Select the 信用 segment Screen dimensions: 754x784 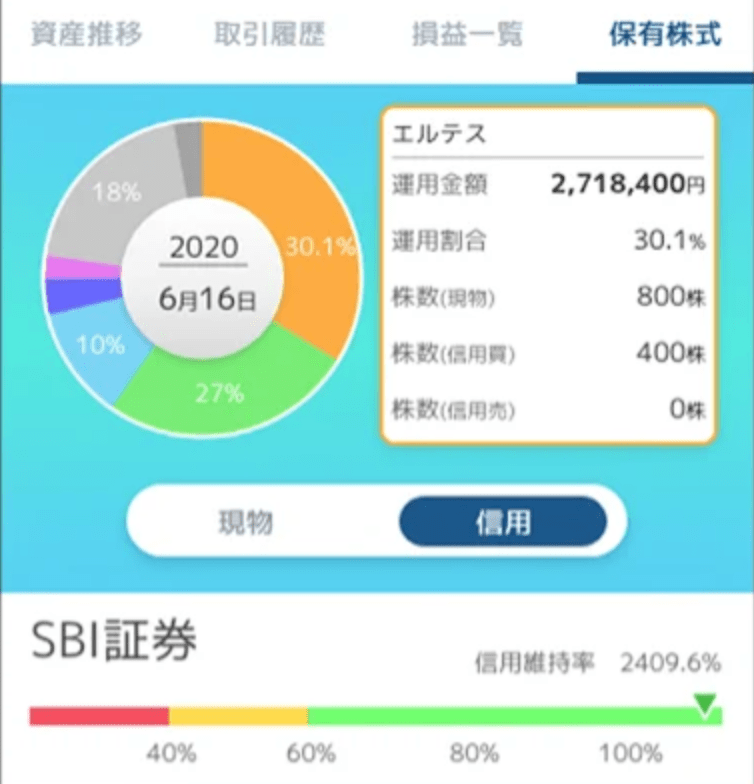(x=503, y=522)
